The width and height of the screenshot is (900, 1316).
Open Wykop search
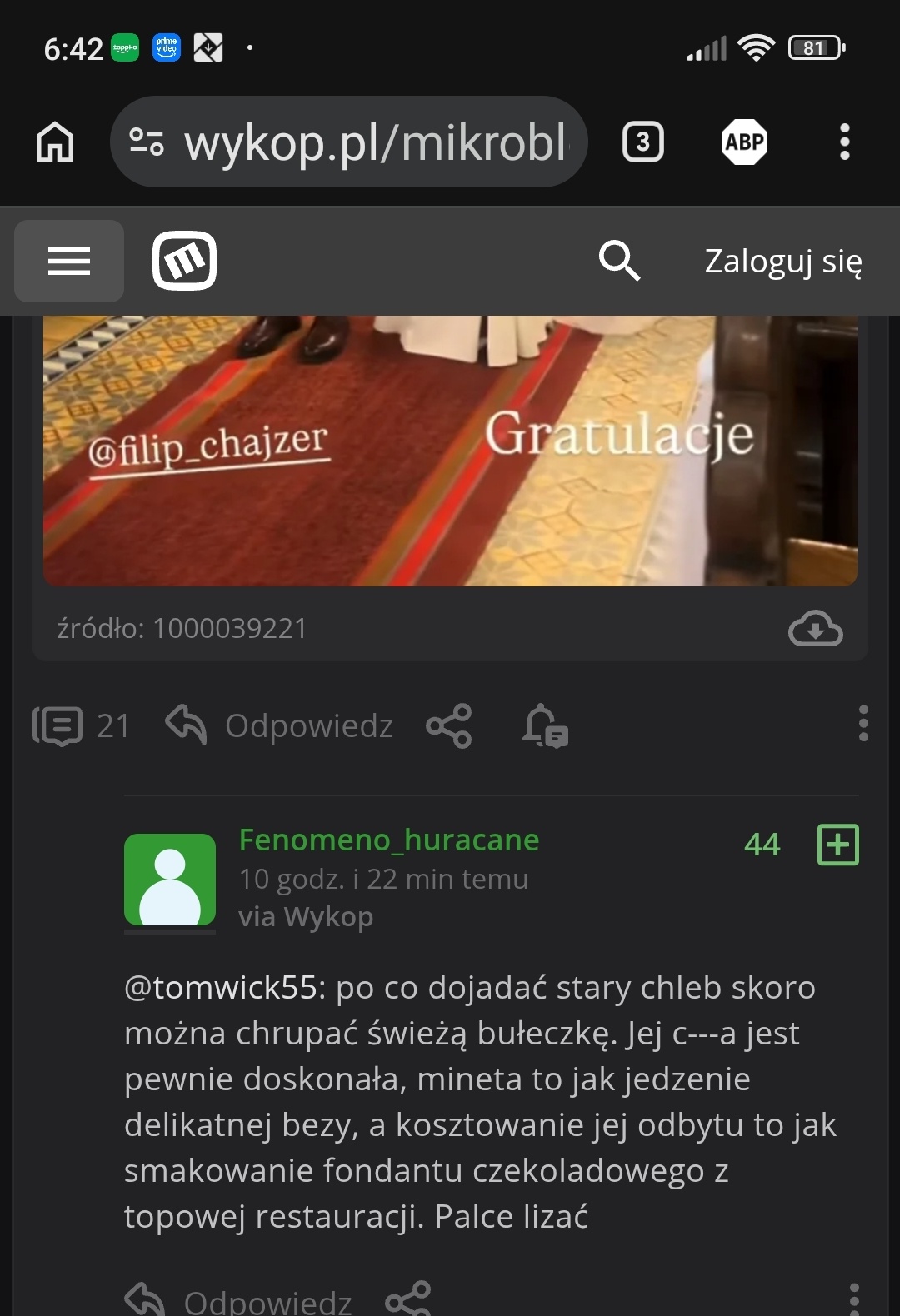pos(619,261)
